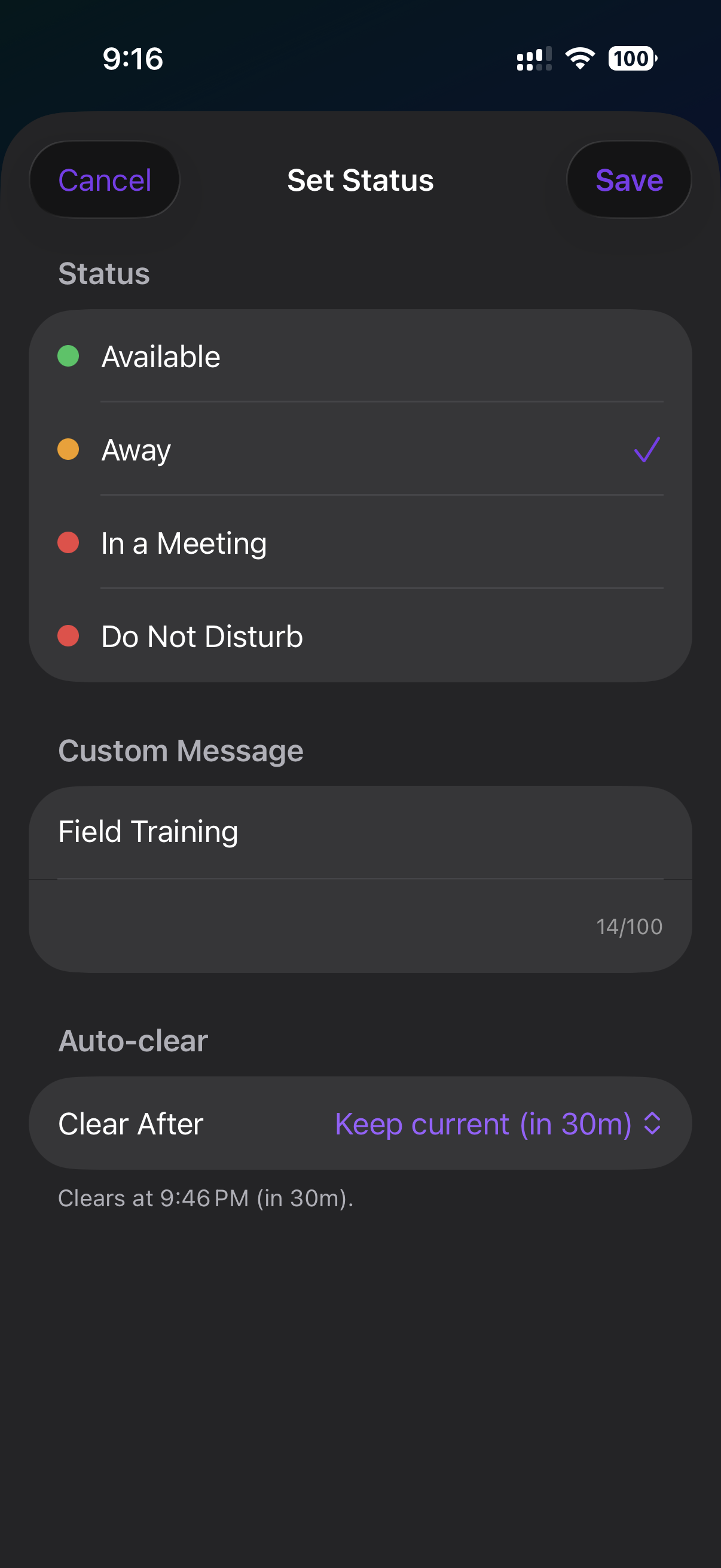
Task: Tap the 14/100 character counter
Action: [629, 926]
